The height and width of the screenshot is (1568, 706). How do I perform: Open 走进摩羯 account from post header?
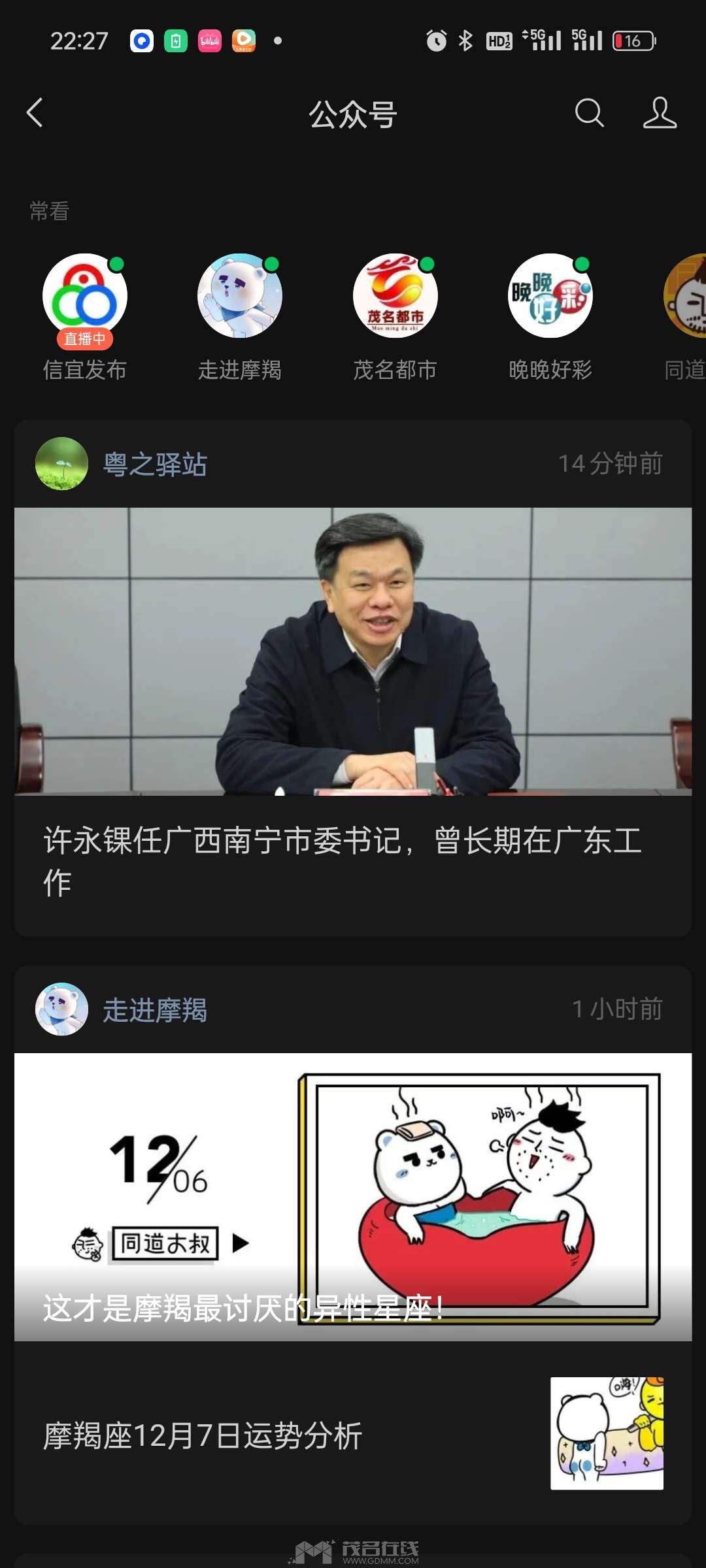[154, 1010]
